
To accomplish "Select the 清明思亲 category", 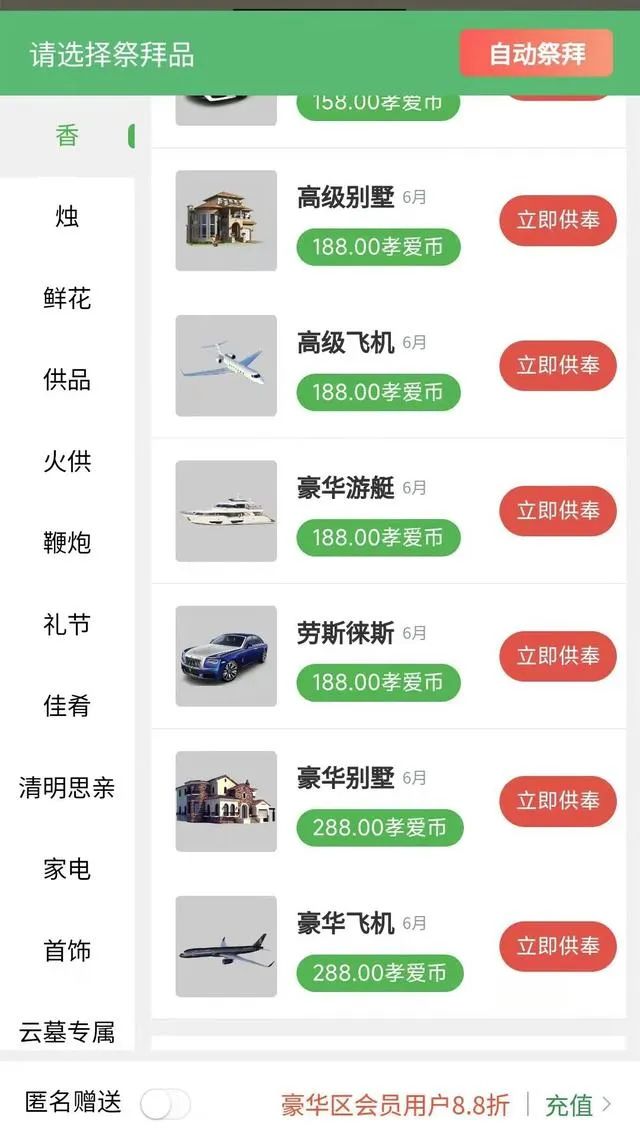I will click(x=67, y=788).
